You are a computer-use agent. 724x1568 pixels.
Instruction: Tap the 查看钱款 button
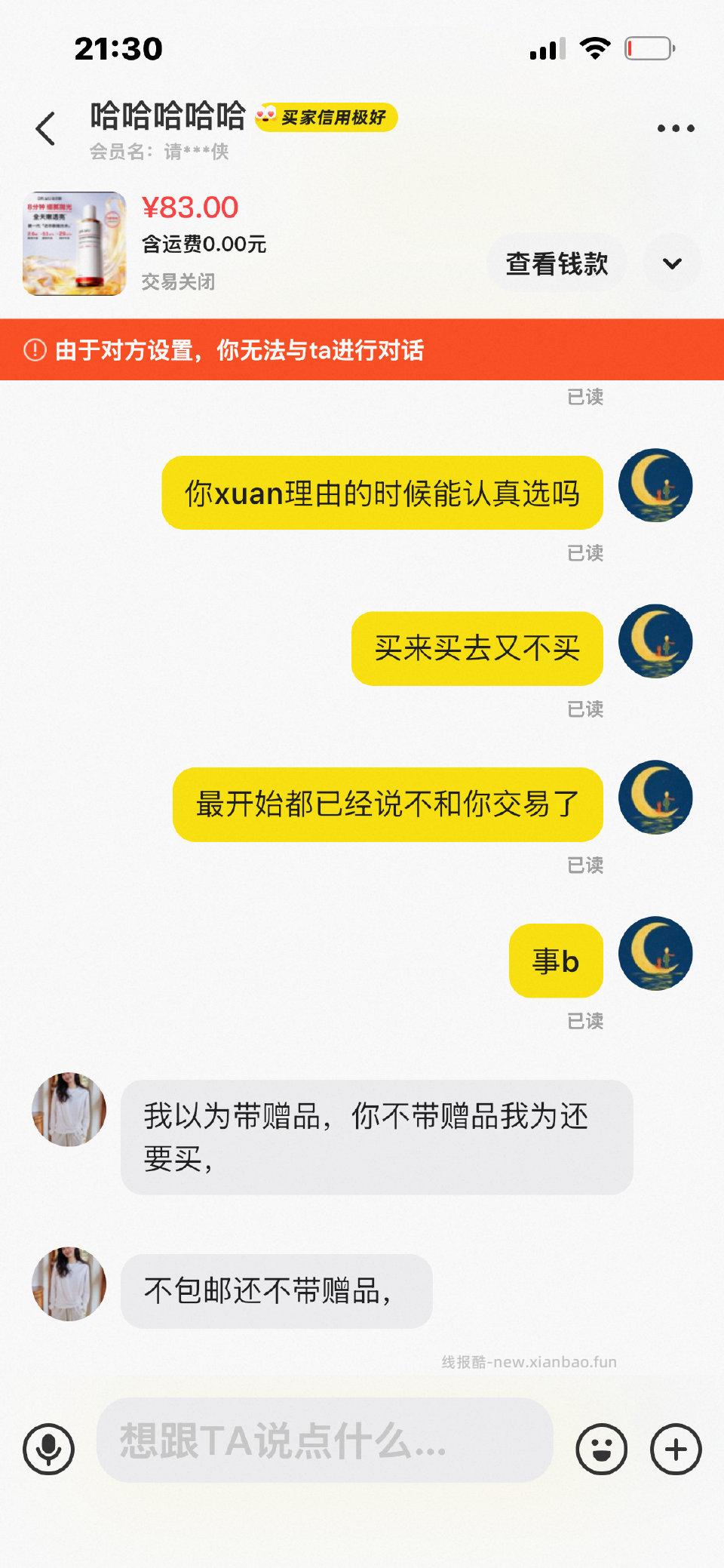[x=557, y=263]
